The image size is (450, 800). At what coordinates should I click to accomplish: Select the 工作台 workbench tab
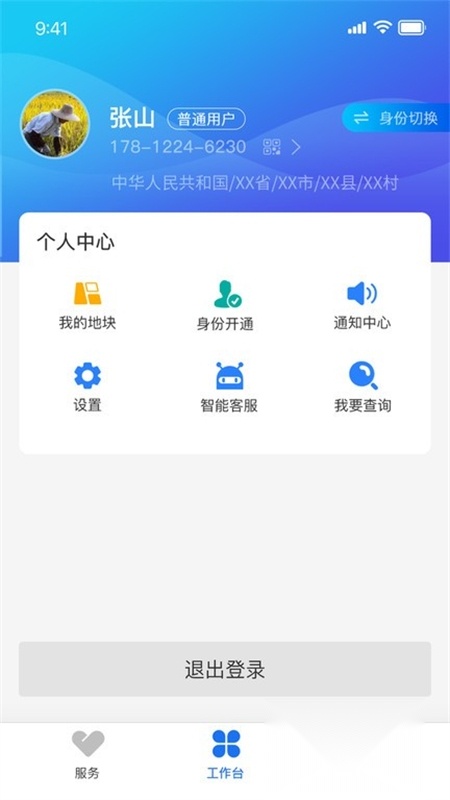[226, 755]
